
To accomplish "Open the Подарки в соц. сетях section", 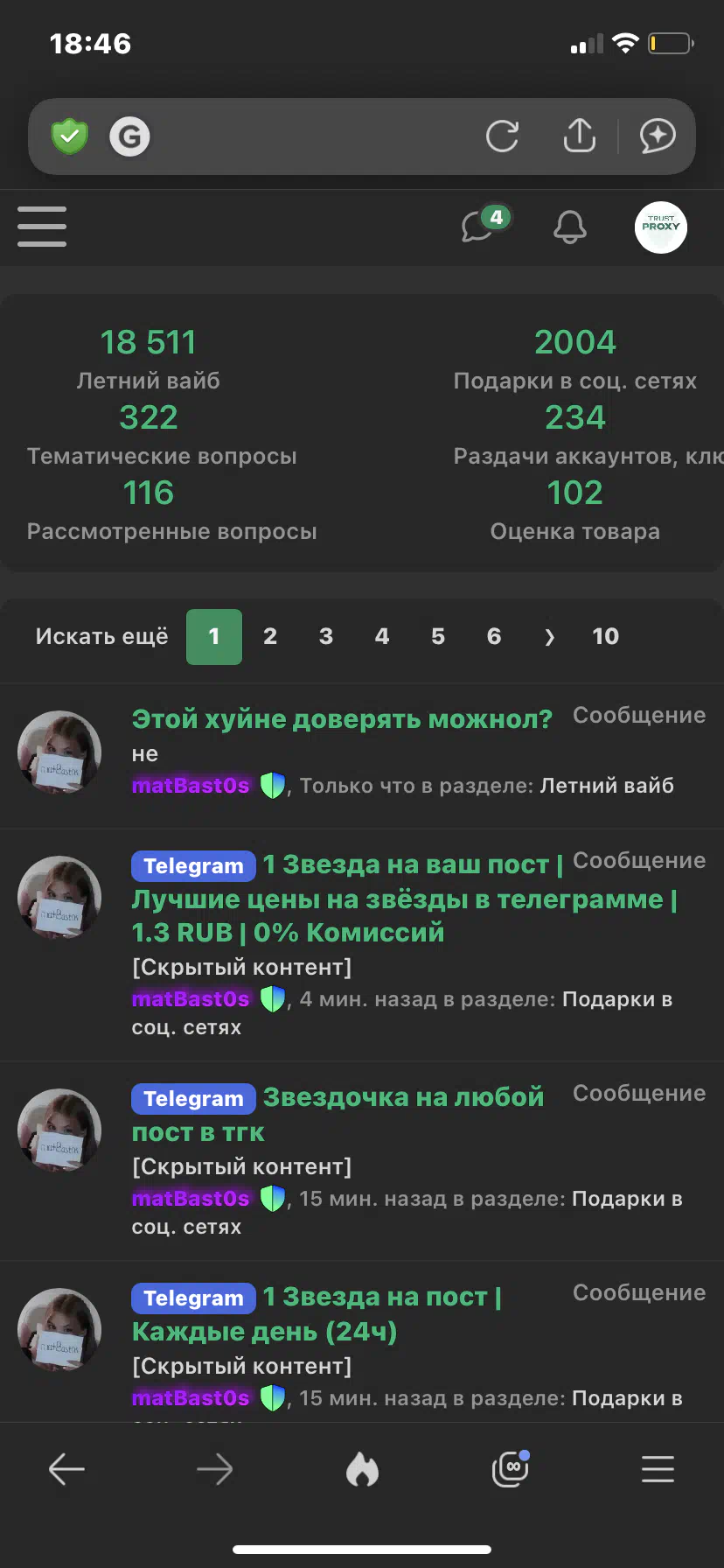I will click(574, 381).
